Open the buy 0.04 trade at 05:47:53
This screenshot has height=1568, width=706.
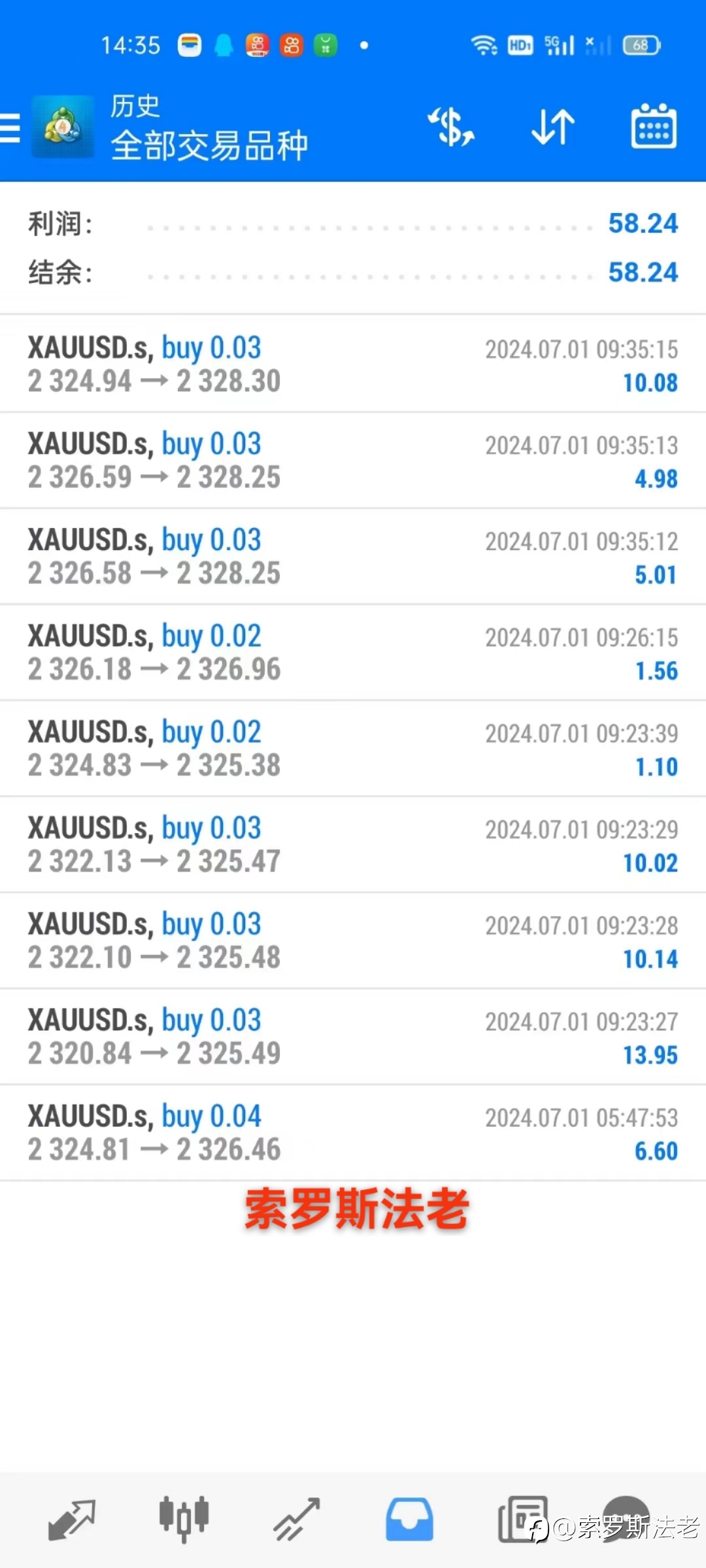coord(353,1132)
